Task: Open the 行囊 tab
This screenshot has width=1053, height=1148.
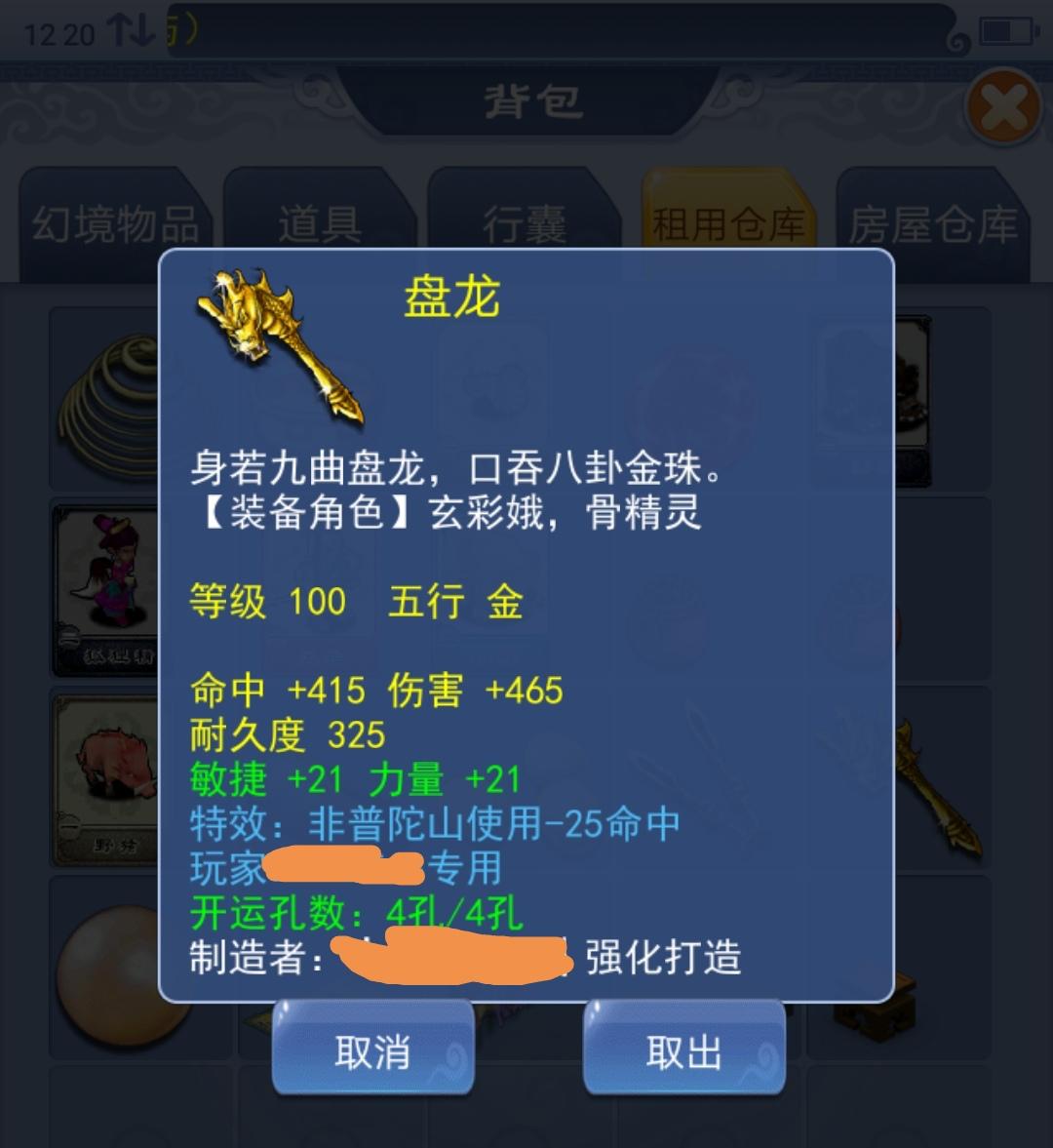Action: point(525,225)
